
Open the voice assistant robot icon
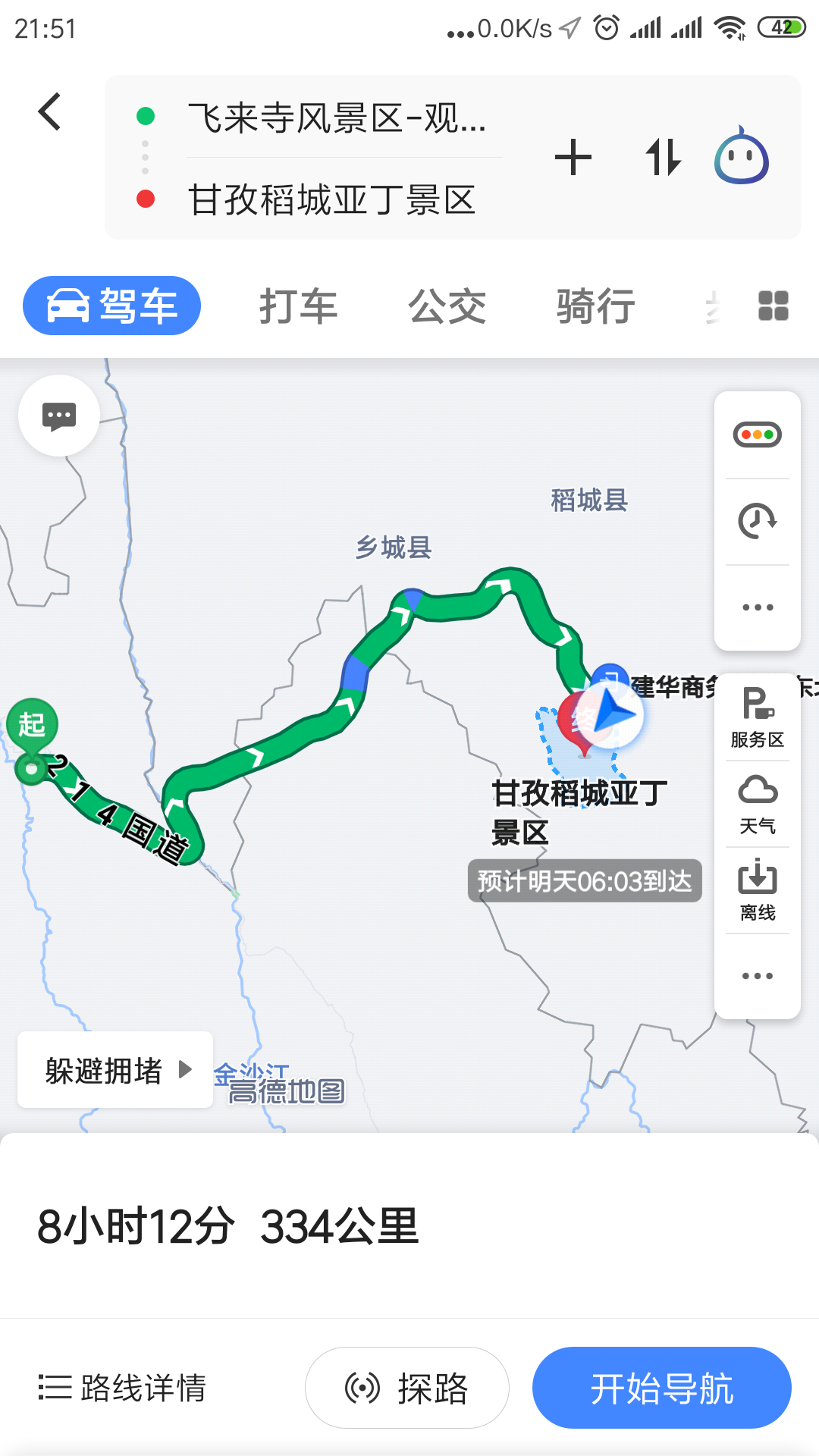tap(742, 156)
